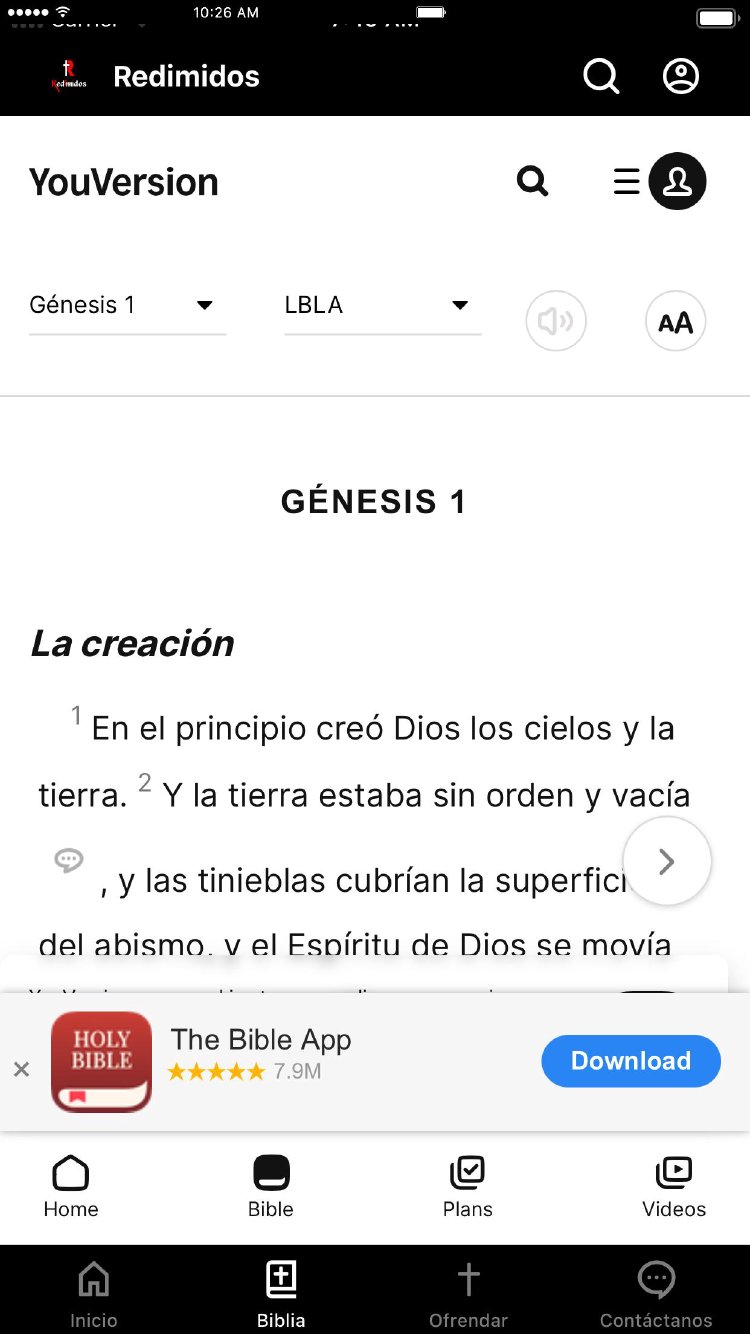Expand the Génesis 1 chapter dropdown
750x1334 pixels.
[127, 306]
